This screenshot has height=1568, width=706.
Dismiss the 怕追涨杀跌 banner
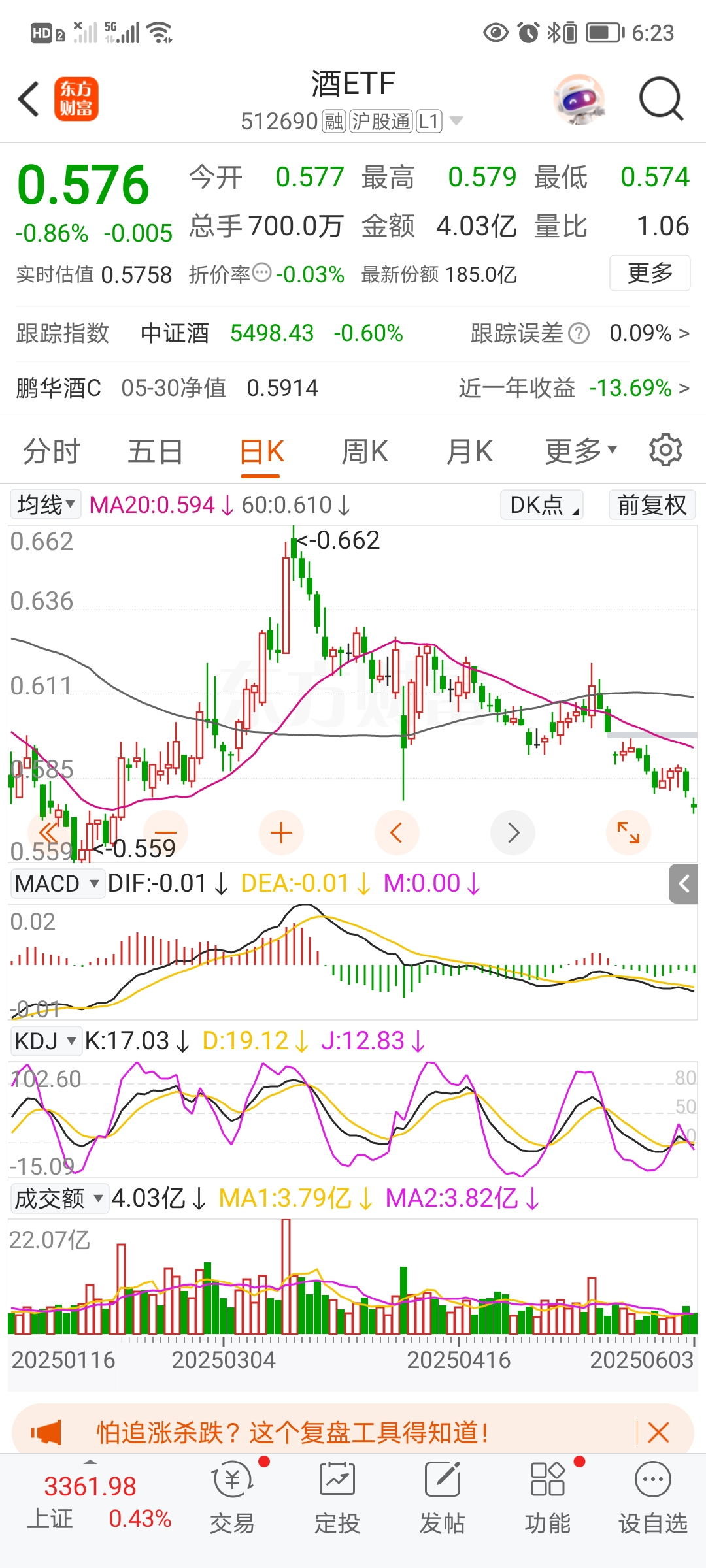tap(658, 1433)
